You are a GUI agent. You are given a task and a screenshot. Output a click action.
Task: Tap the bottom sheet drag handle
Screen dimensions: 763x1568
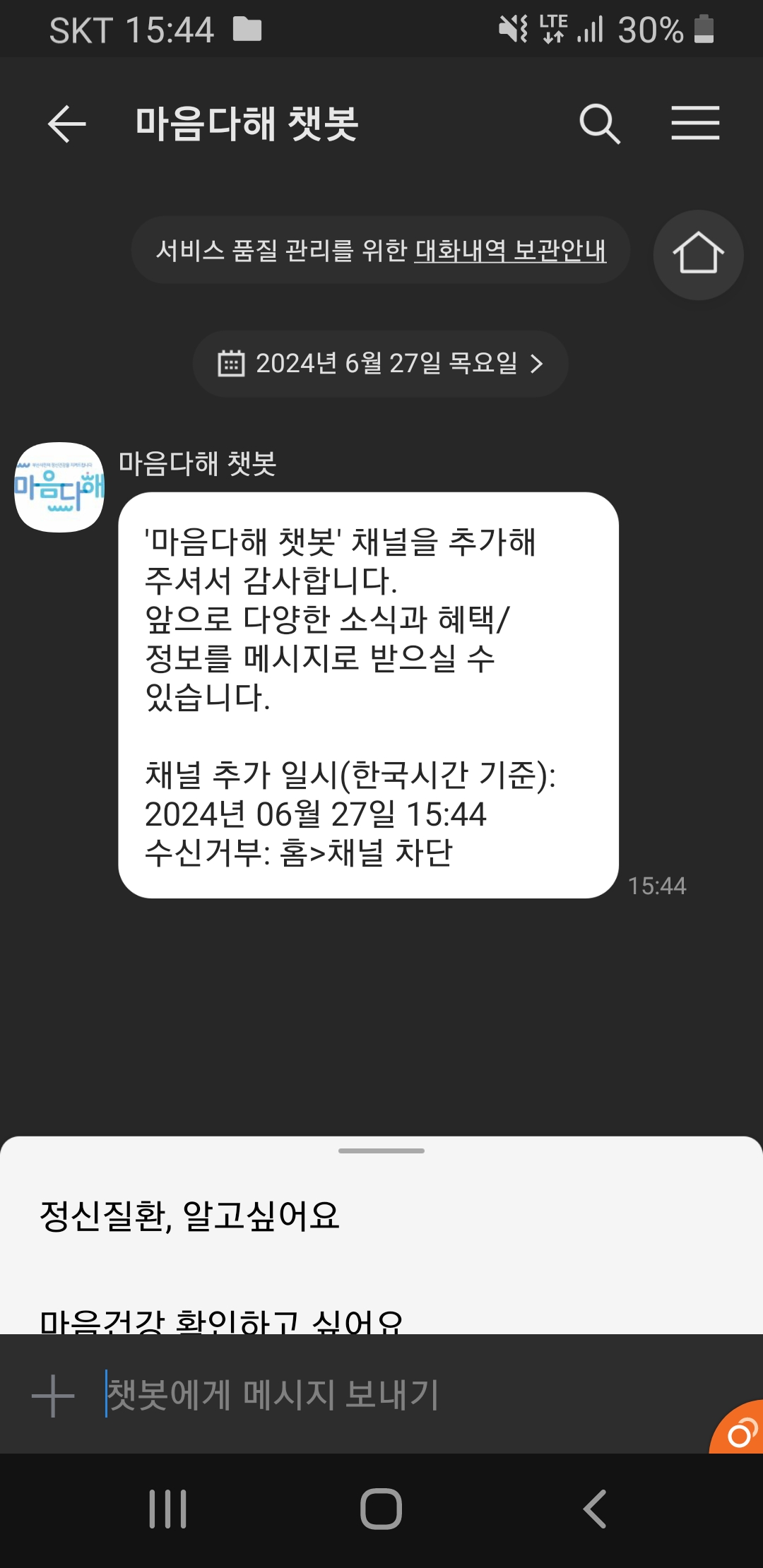[x=381, y=1151]
